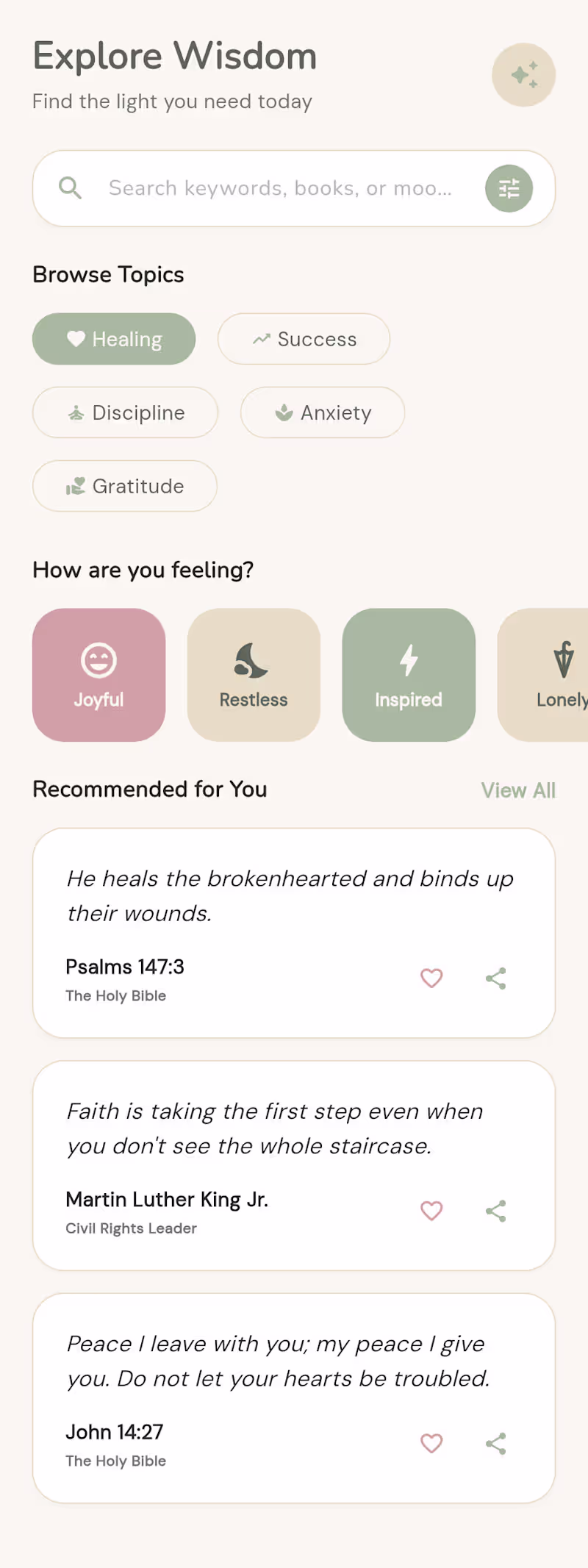Open the search filter sliders icon
The image size is (588, 1568).
pos(509,188)
